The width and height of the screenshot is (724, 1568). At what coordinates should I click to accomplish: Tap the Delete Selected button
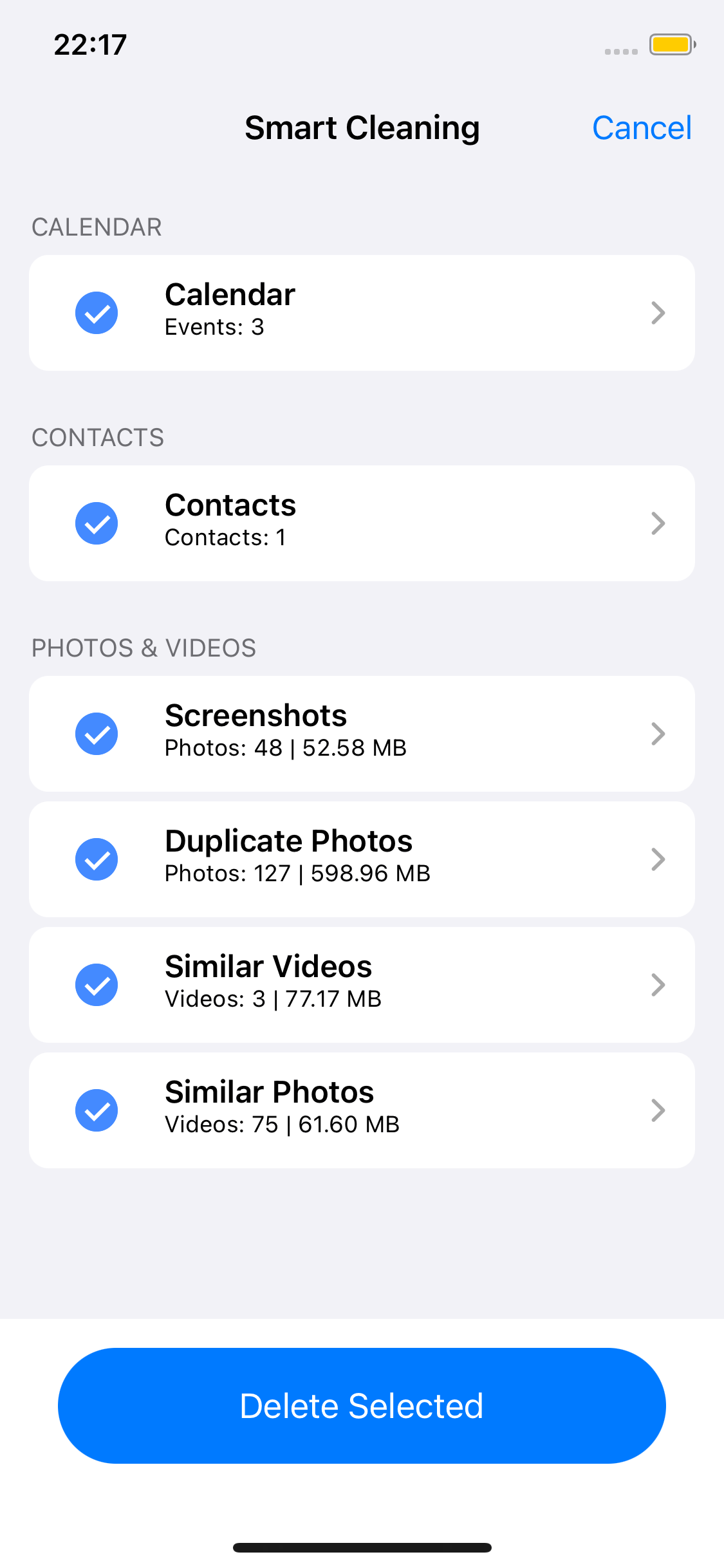click(x=362, y=1406)
